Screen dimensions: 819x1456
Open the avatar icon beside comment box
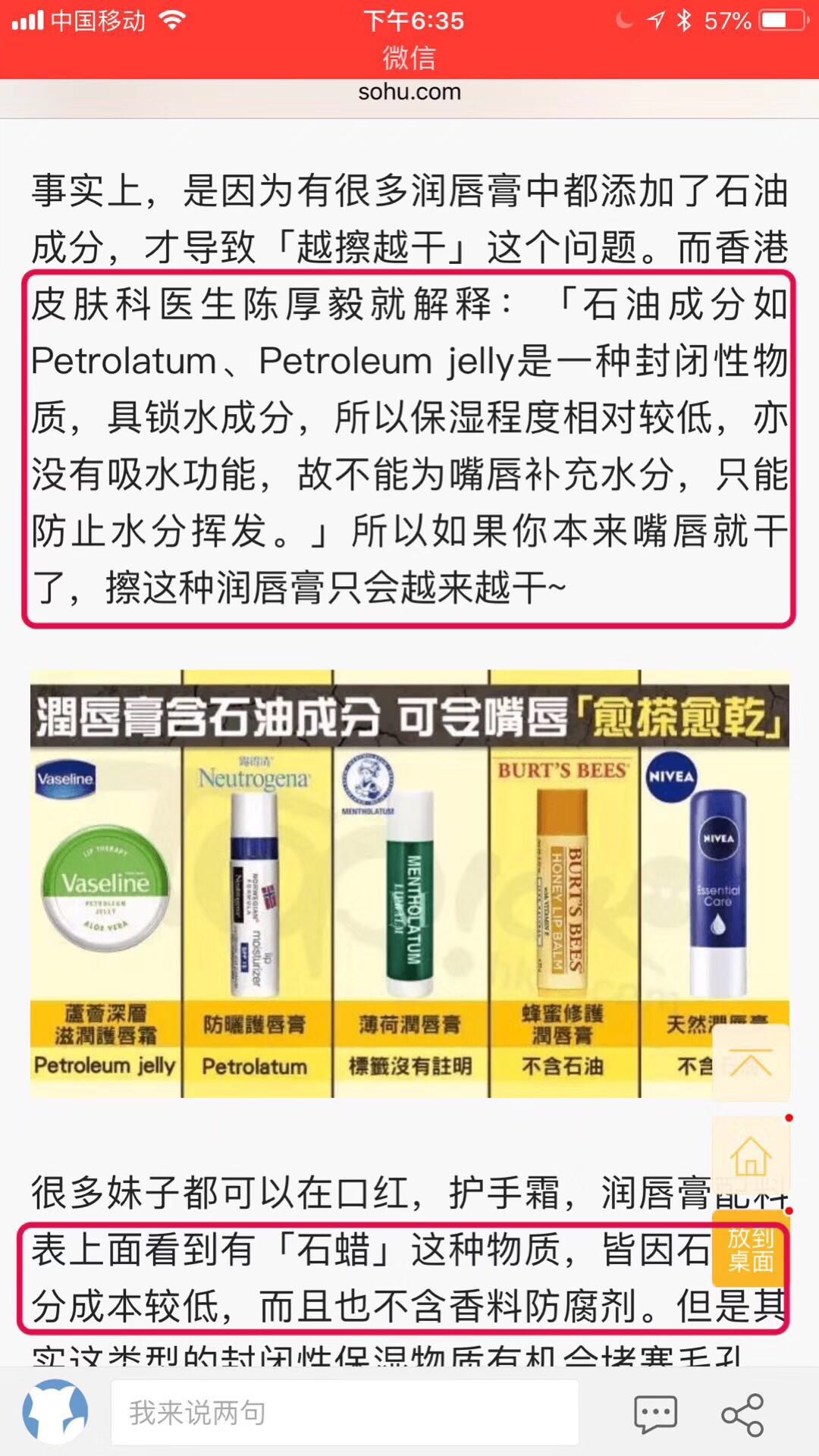(55, 1412)
